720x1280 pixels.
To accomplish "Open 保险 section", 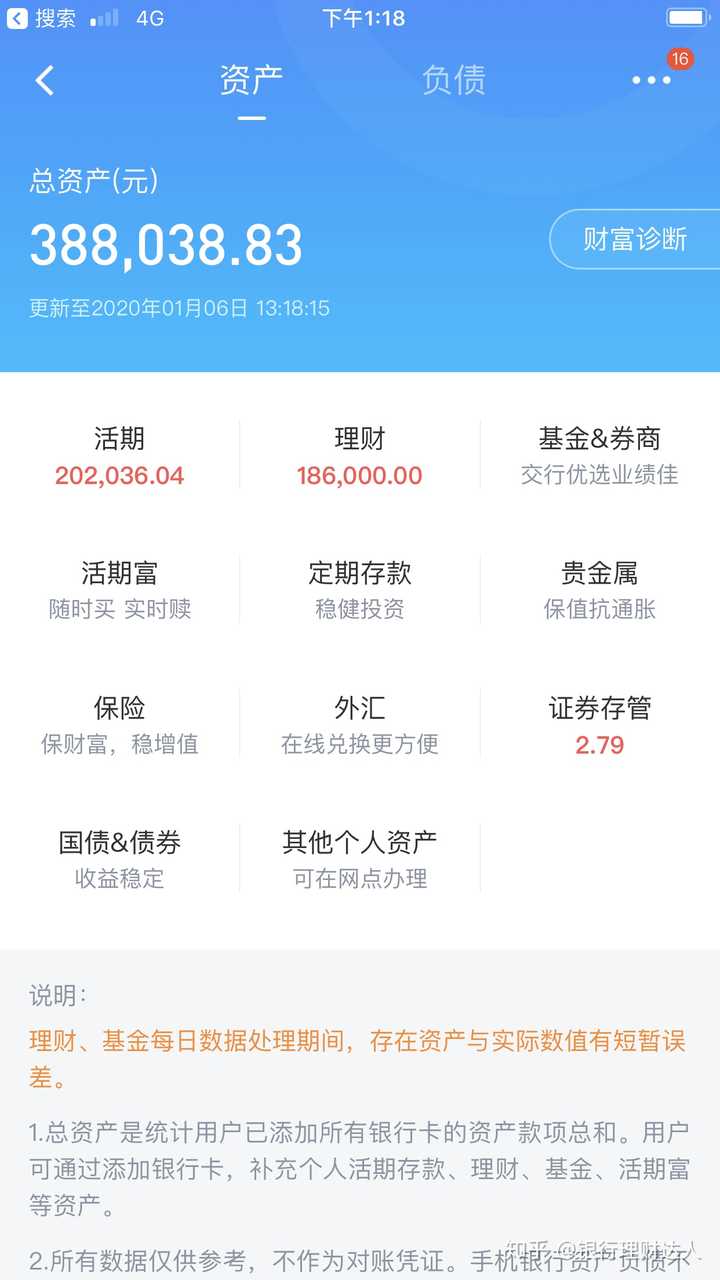I will tap(120, 725).
